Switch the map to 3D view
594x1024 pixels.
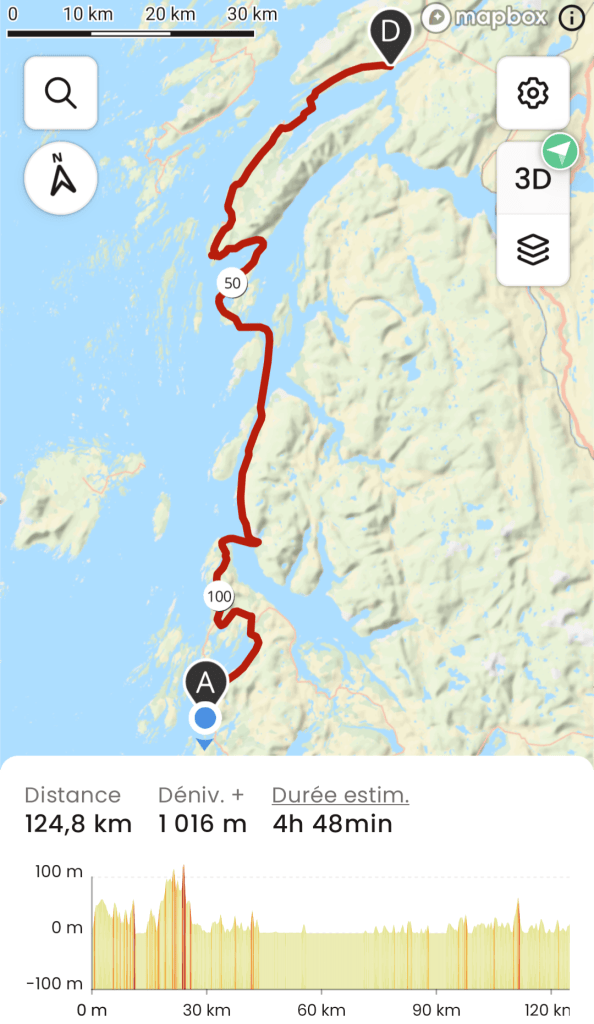[533, 178]
